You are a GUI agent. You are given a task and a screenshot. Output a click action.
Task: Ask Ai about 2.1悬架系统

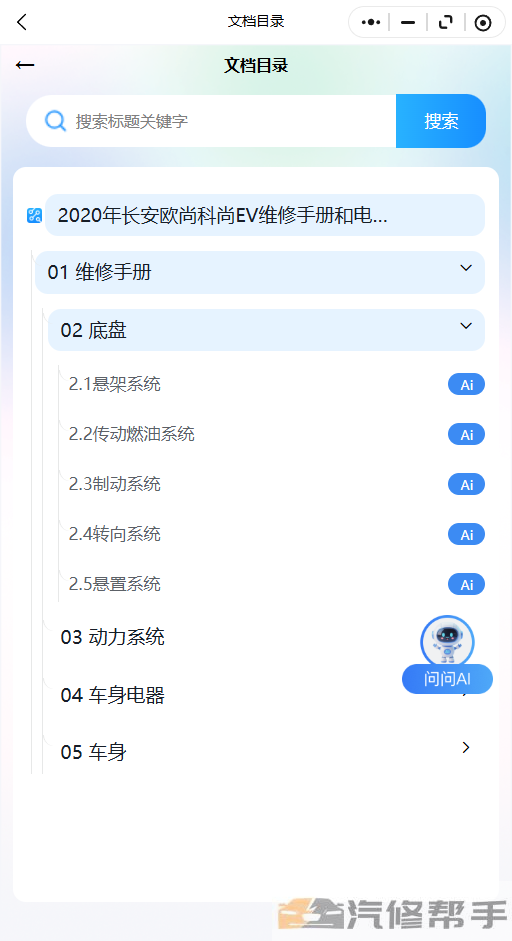466,385
